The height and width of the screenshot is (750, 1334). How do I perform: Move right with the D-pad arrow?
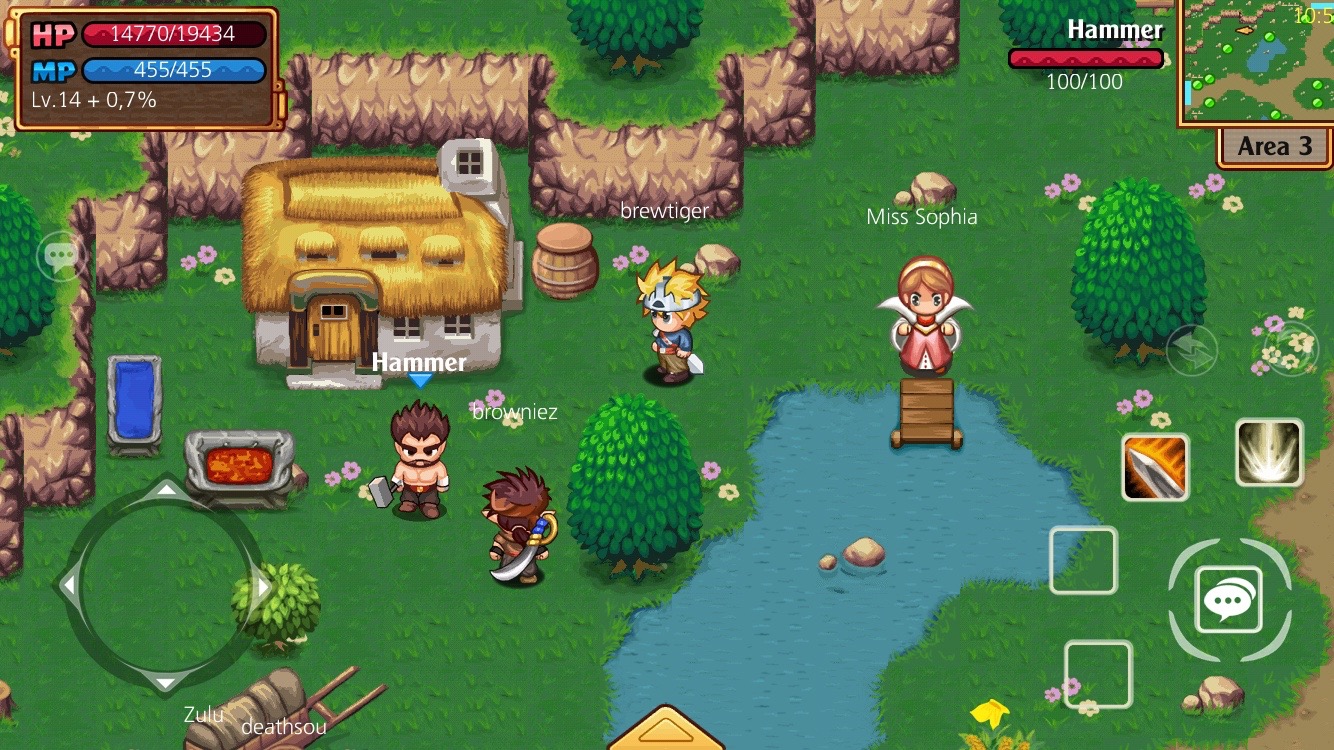tap(263, 585)
